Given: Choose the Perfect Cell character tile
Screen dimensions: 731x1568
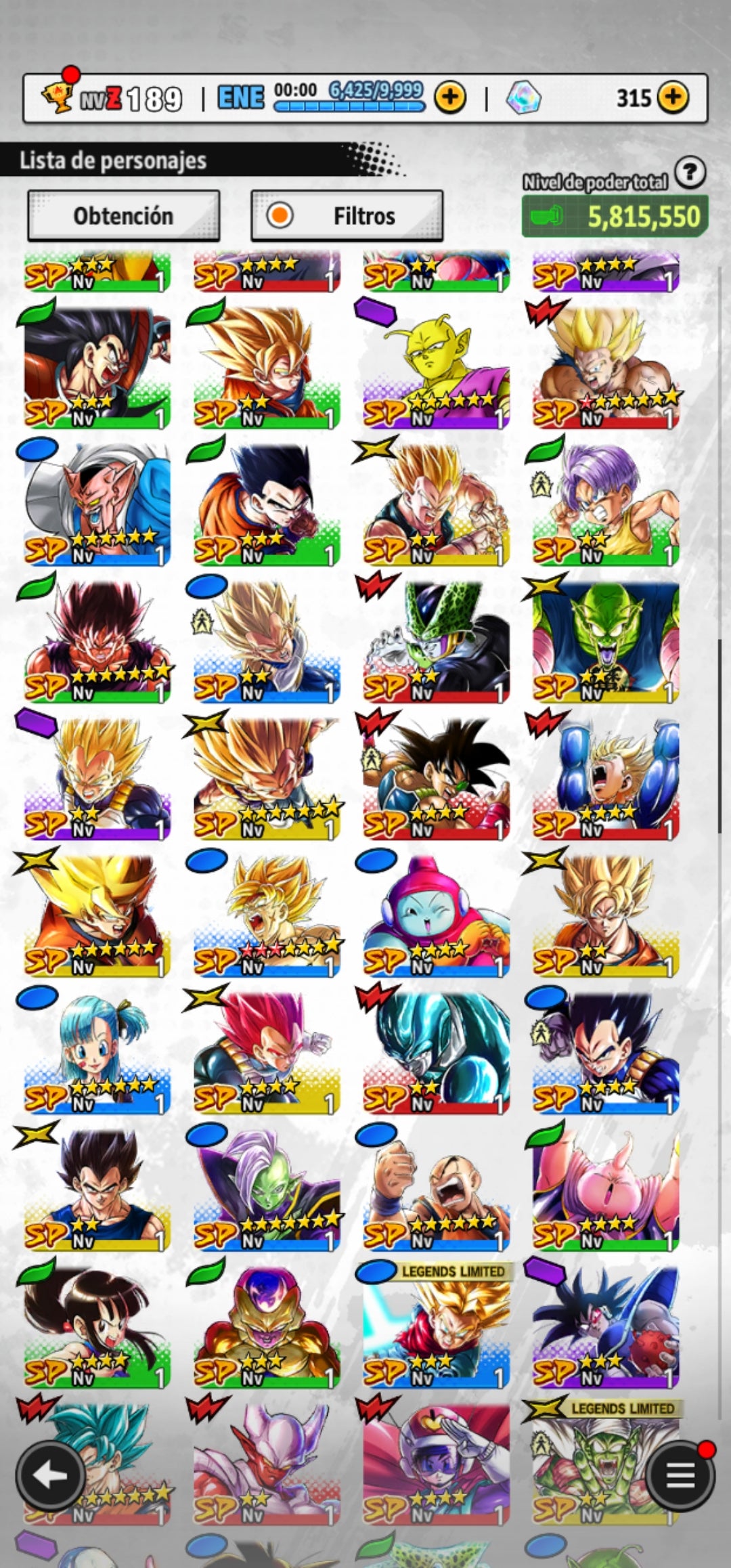Looking at the screenshot, I should click(436, 640).
